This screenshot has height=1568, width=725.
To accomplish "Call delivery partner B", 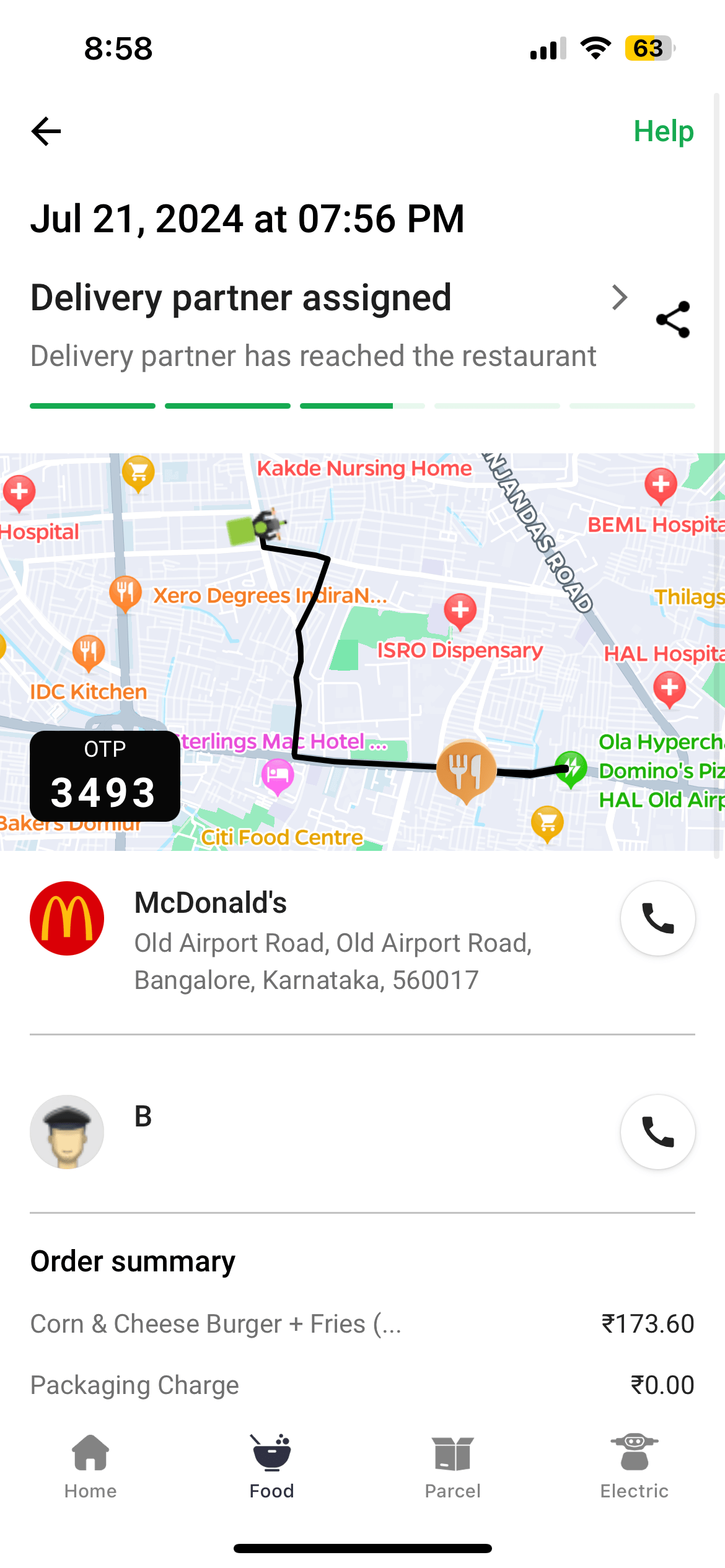I will pyautogui.click(x=657, y=1131).
